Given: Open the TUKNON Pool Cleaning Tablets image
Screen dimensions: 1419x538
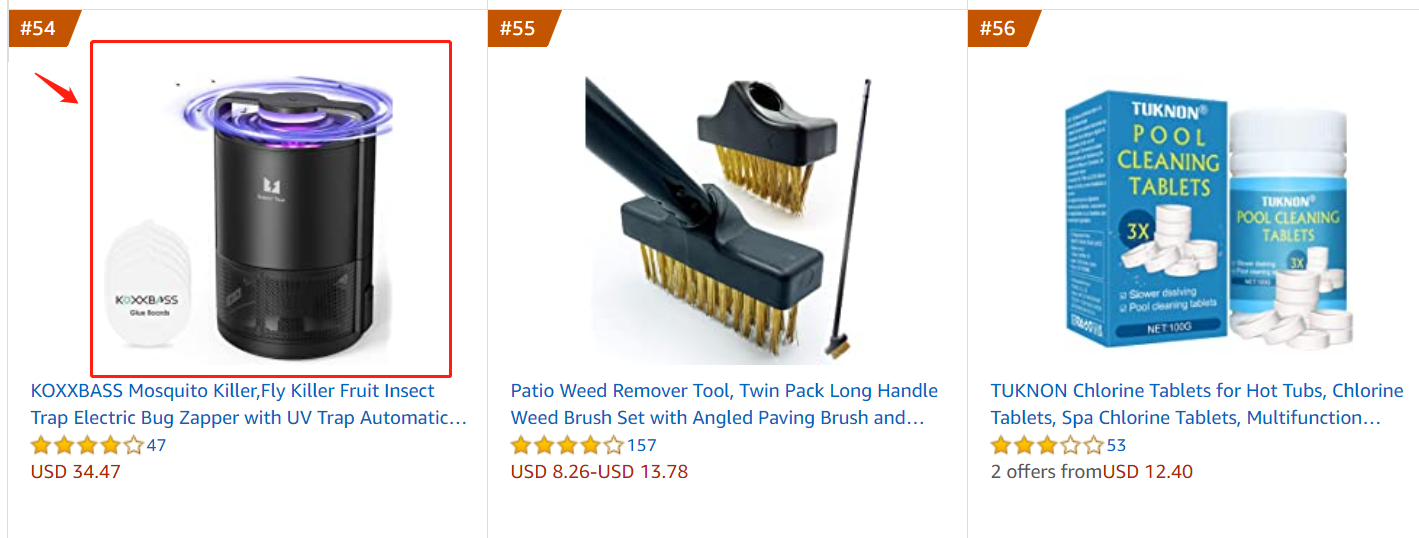Looking at the screenshot, I should tap(1207, 215).
